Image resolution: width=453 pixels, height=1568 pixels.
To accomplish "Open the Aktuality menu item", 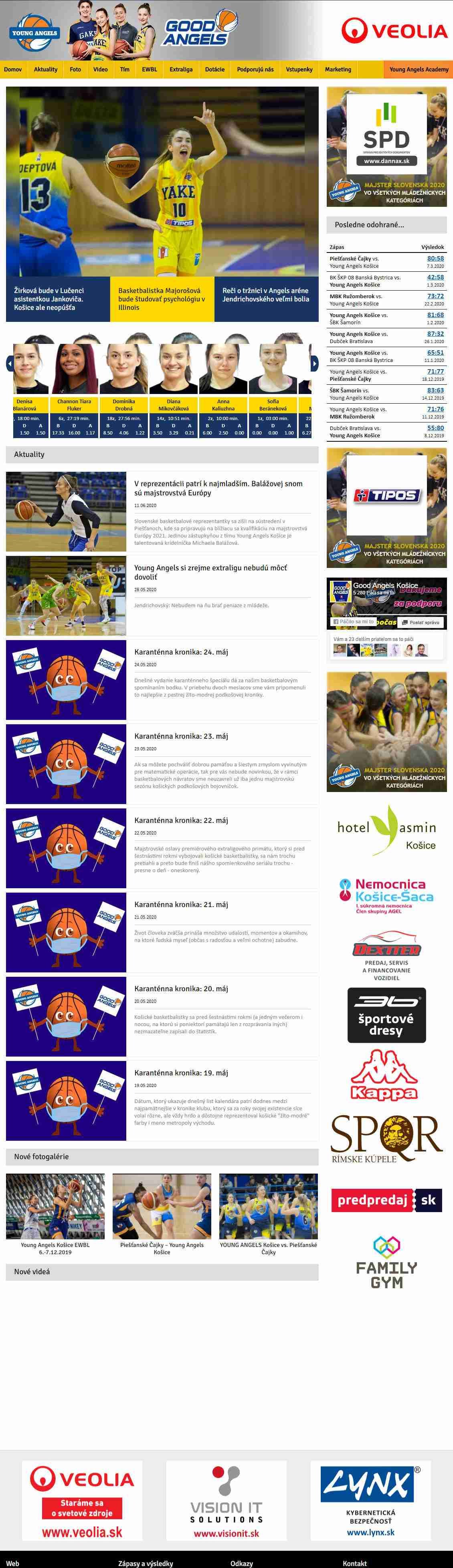I will coord(46,69).
